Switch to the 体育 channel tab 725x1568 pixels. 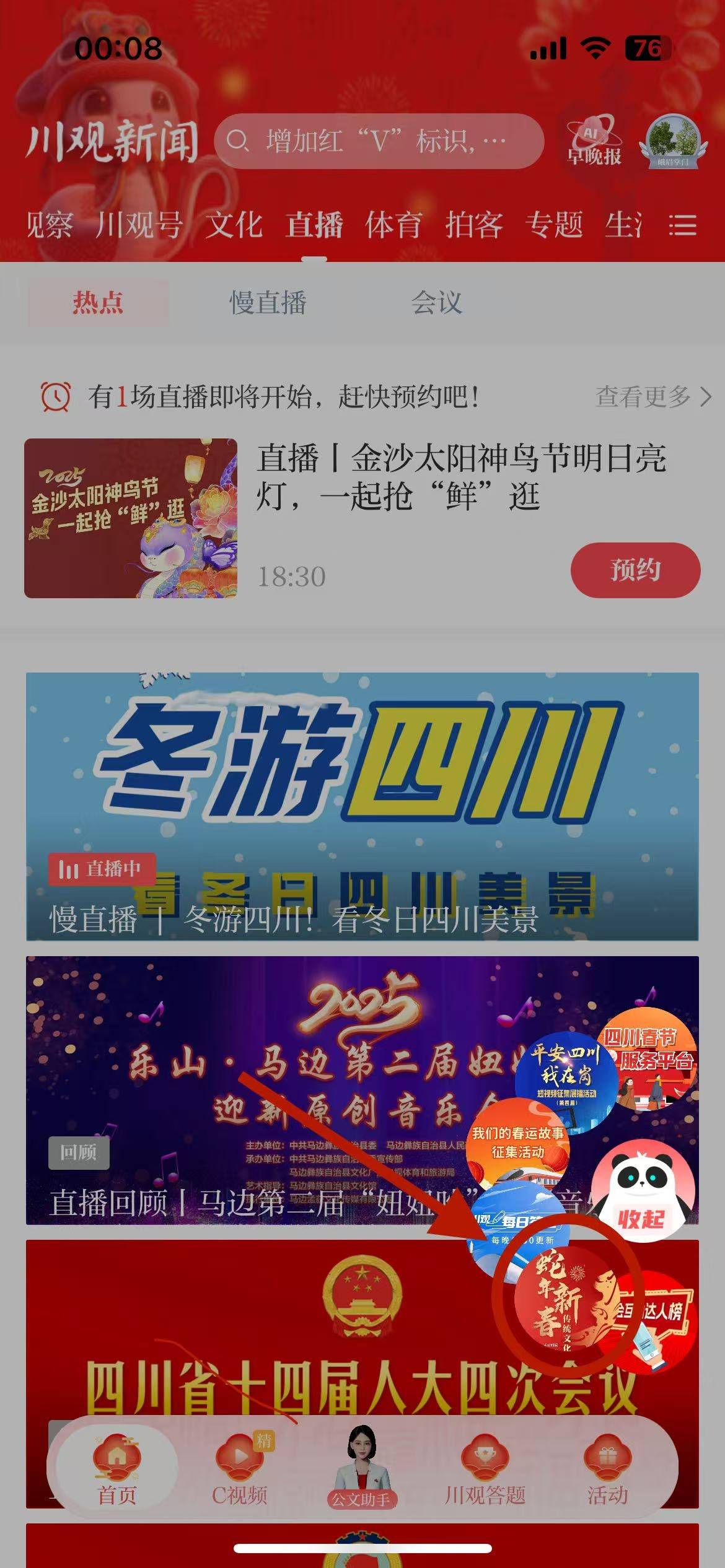393,225
